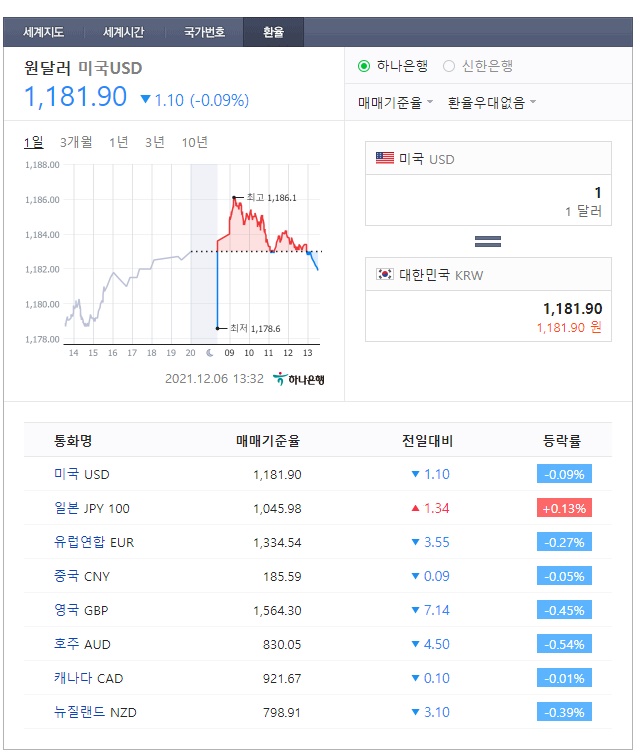Open the 영국 GBP rate link
Screen dimensions: 640x756
pos(81,610)
